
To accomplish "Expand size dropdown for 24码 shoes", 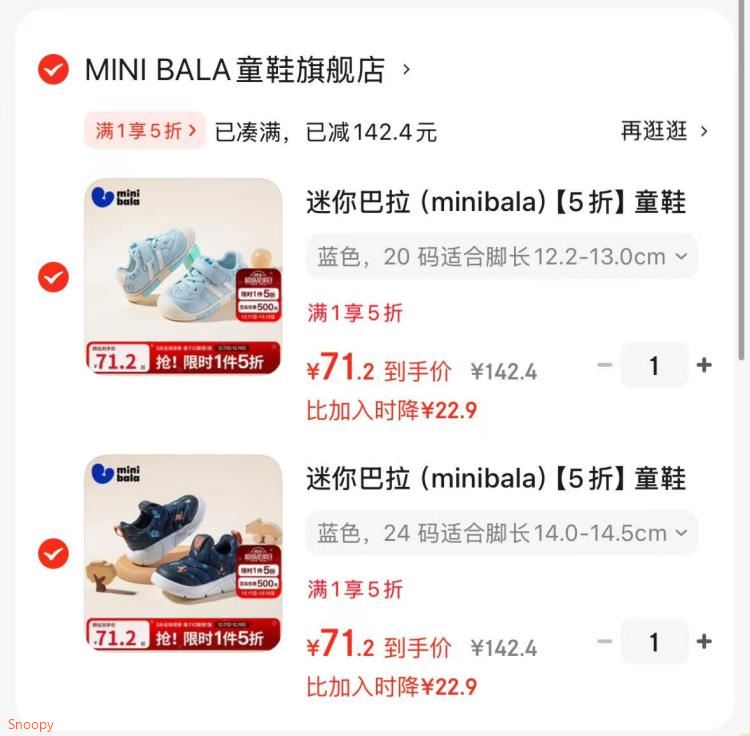I will (x=502, y=533).
